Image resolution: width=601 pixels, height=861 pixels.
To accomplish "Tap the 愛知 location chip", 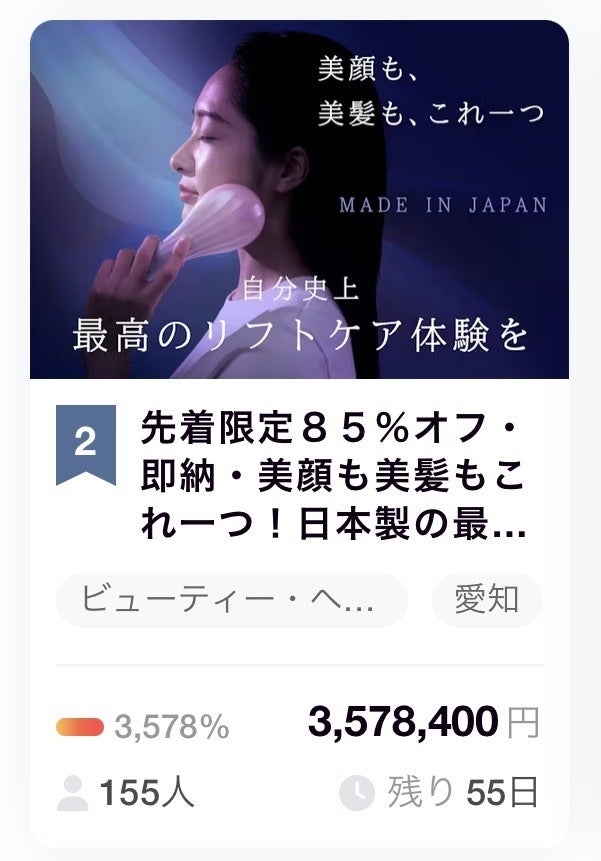I will click(487, 600).
